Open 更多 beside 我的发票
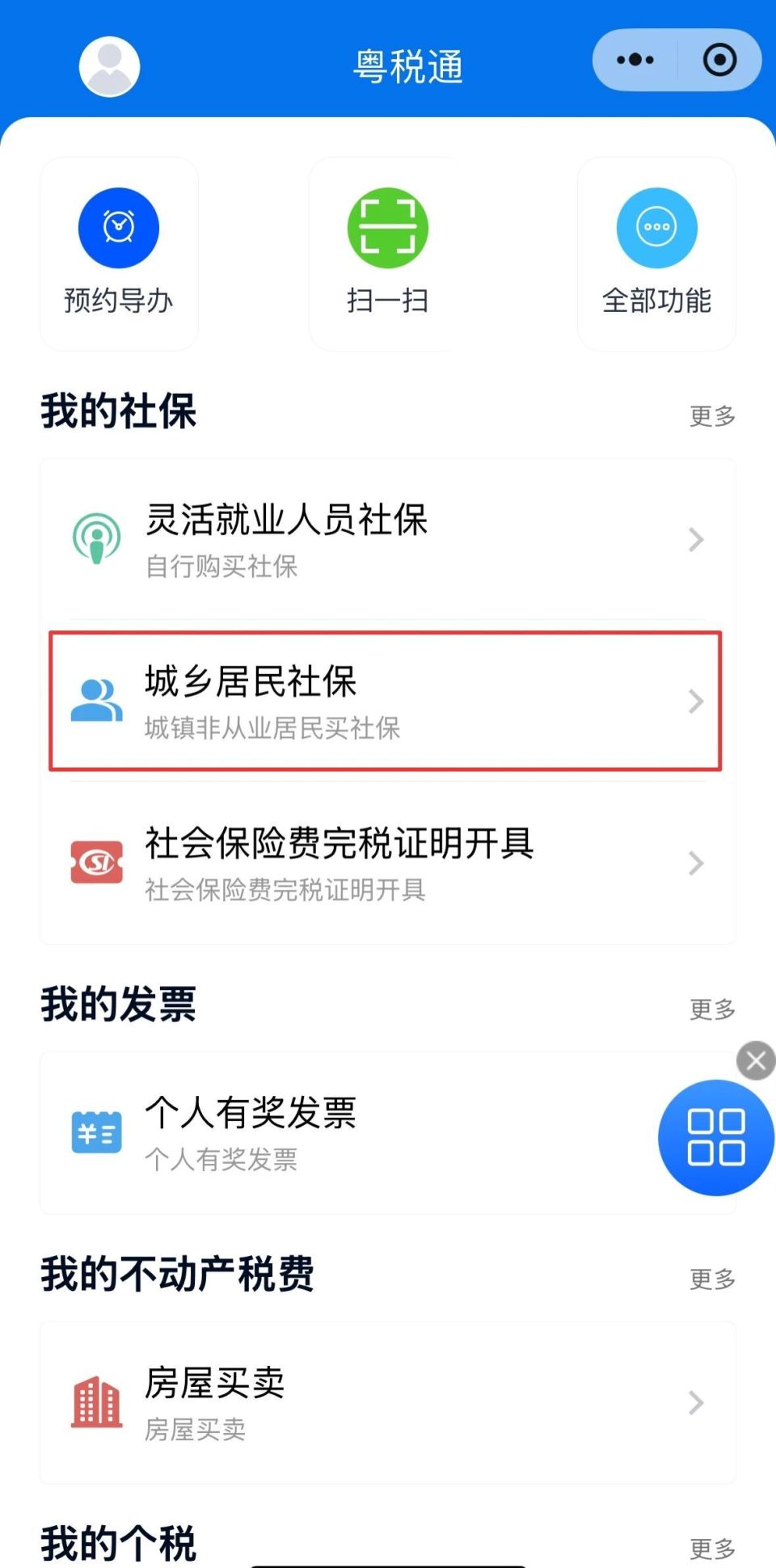 point(711,1009)
